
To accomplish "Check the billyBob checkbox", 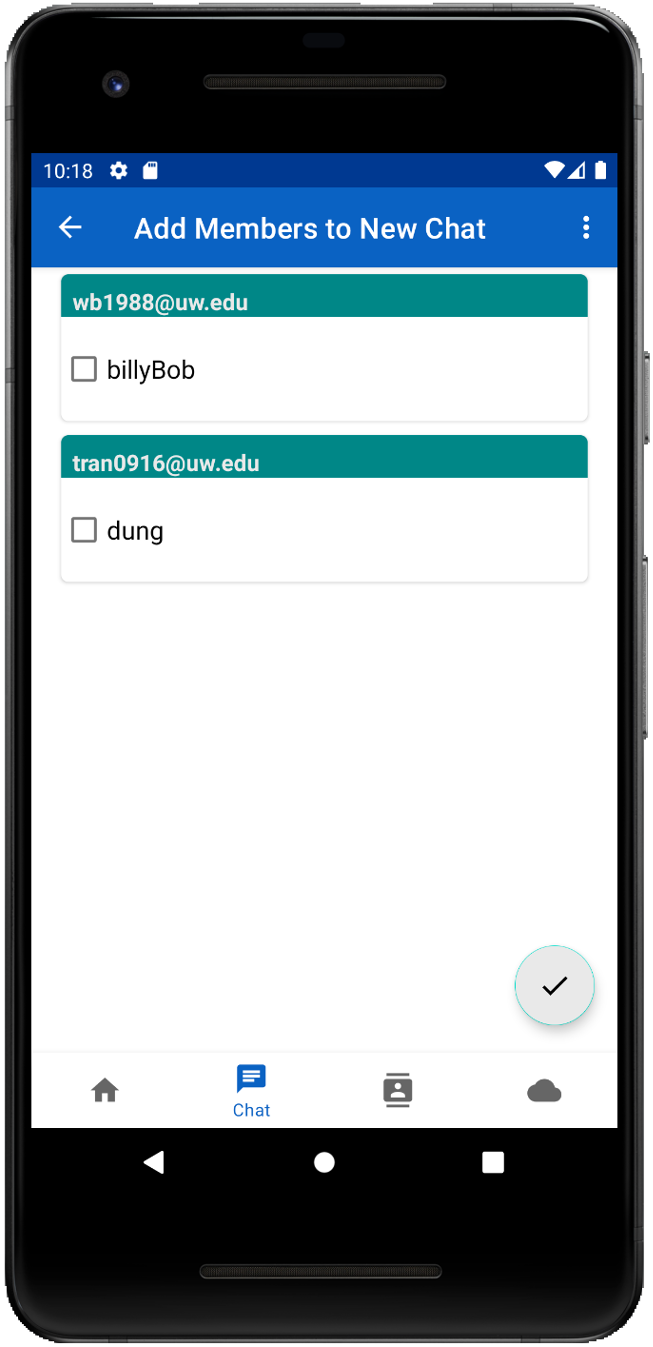I will tap(84, 370).
